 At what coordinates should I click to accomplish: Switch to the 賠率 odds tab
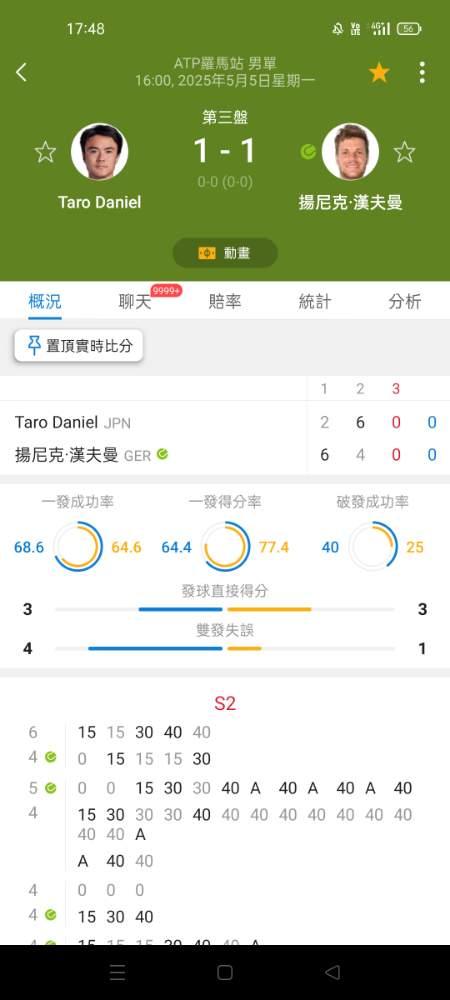click(225, 302)
